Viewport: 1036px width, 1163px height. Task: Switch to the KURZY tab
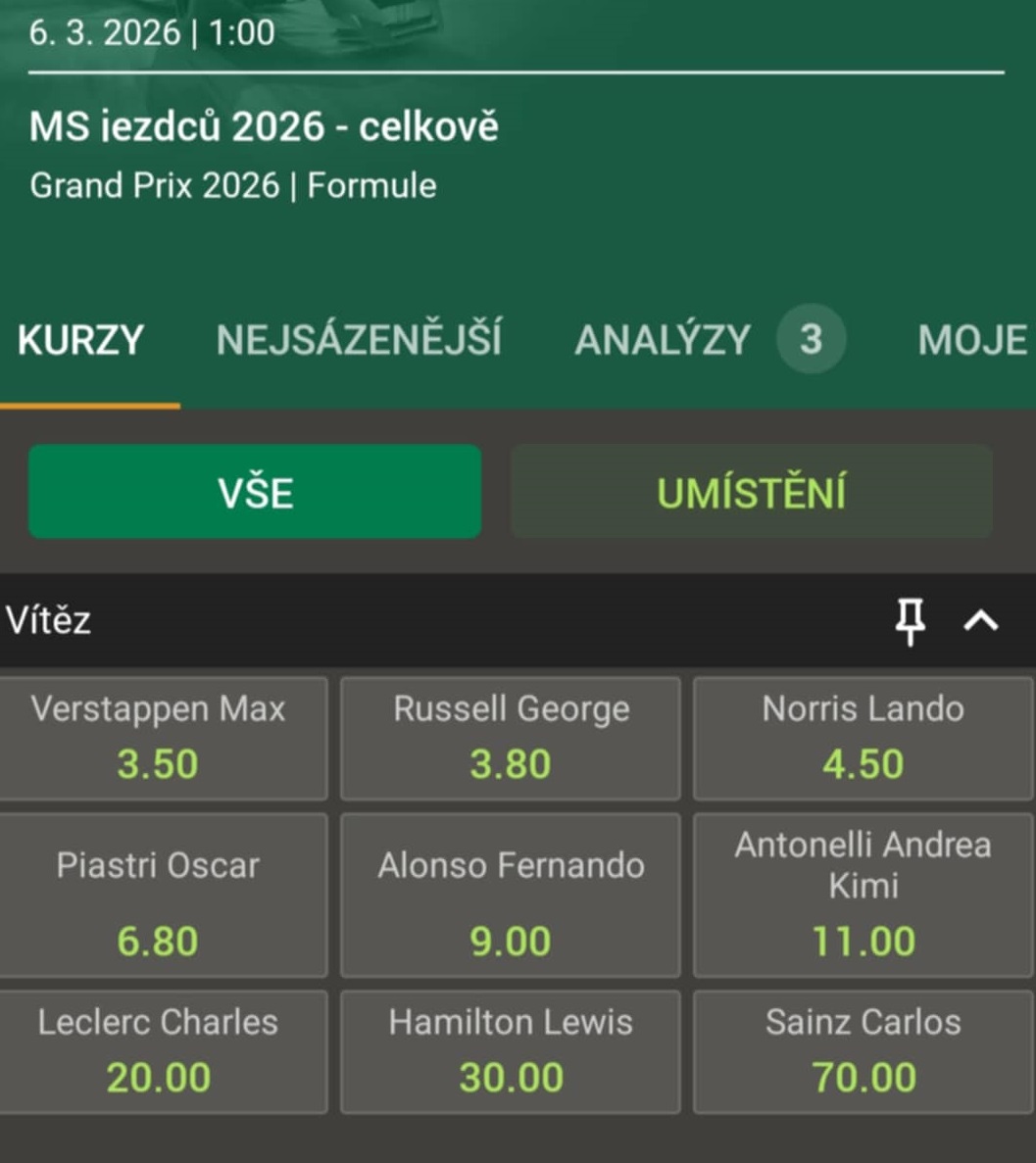[x=80, y=340]
